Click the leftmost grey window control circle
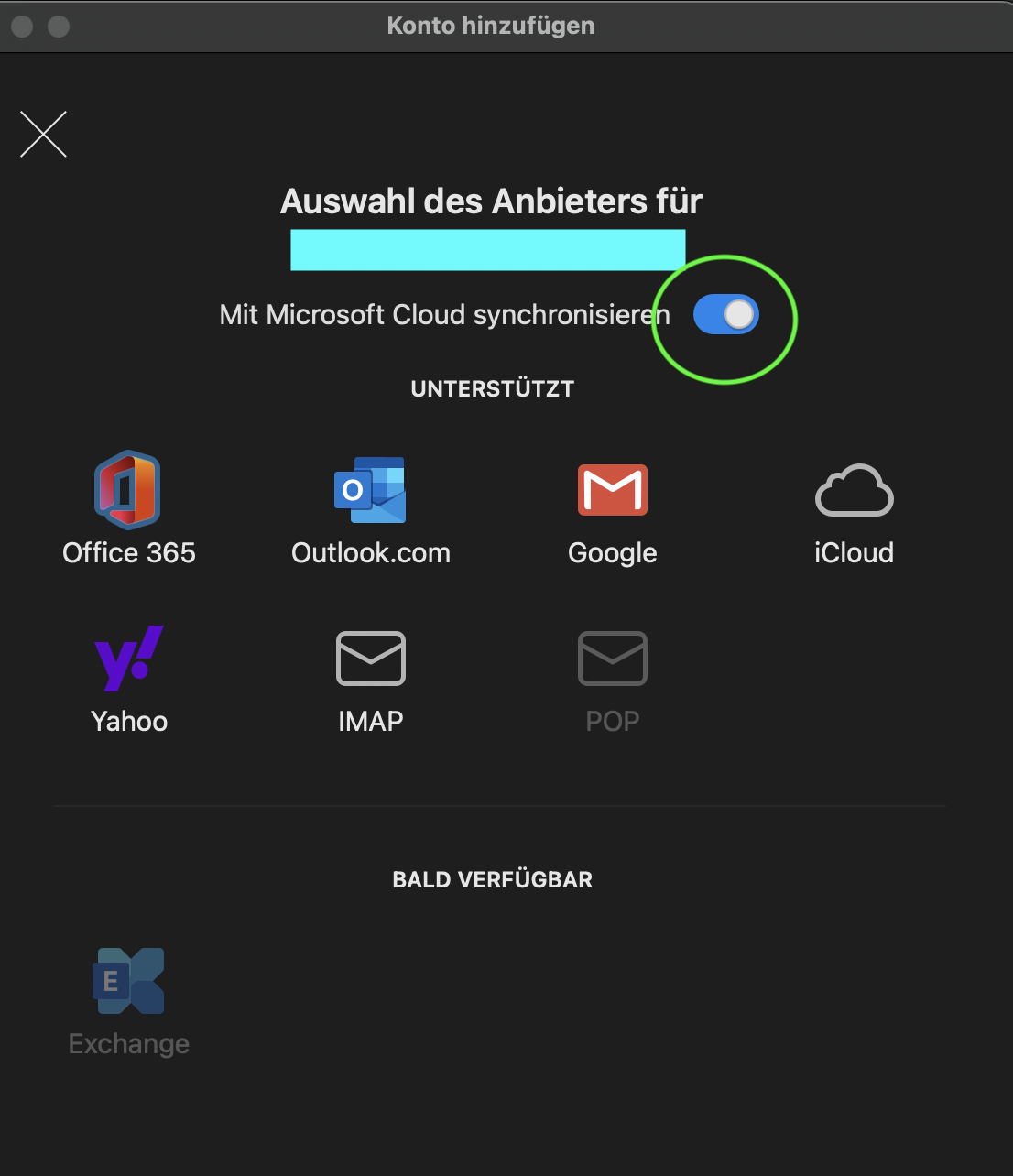 coord(20,26)
